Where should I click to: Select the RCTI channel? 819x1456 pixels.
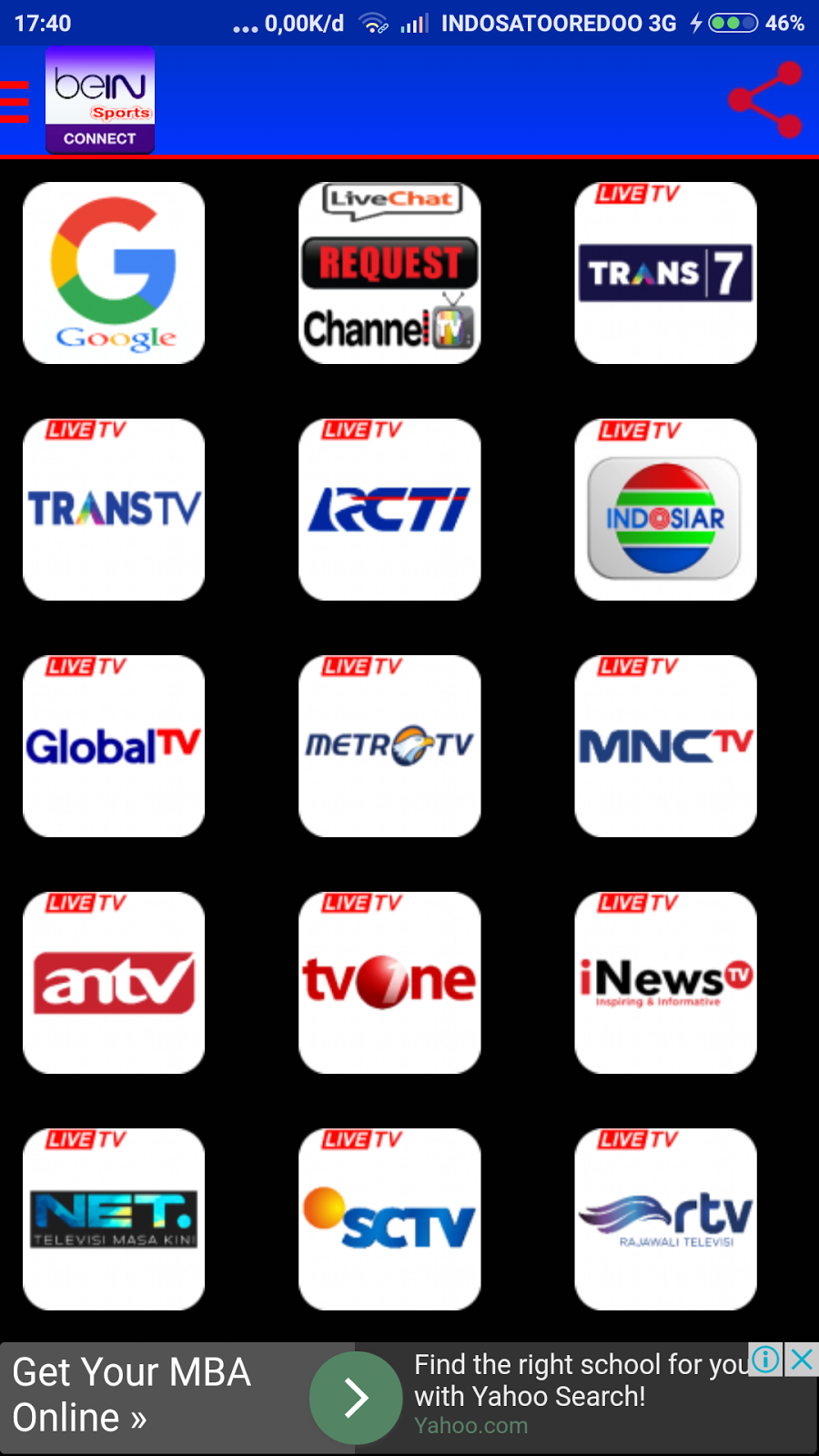coord(389,510)
